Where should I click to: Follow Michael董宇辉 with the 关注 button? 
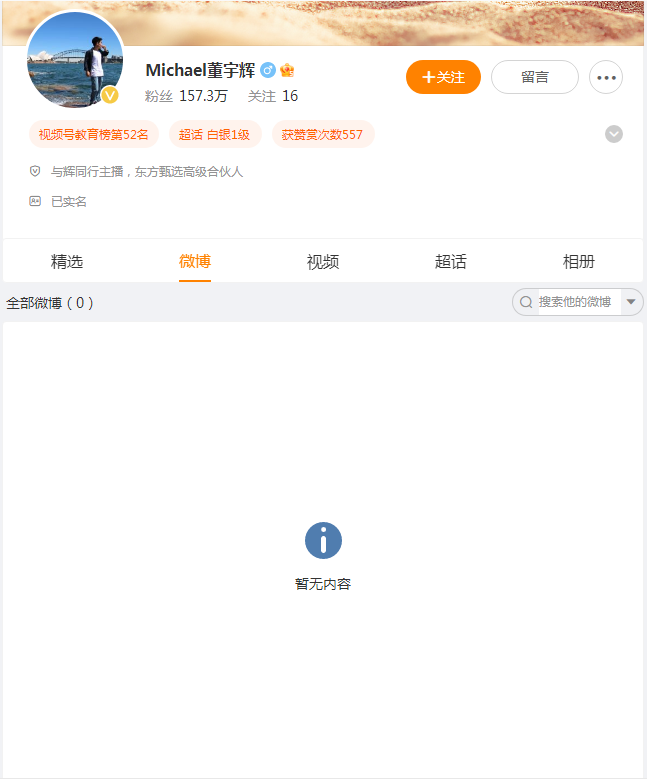click(443, 77)
